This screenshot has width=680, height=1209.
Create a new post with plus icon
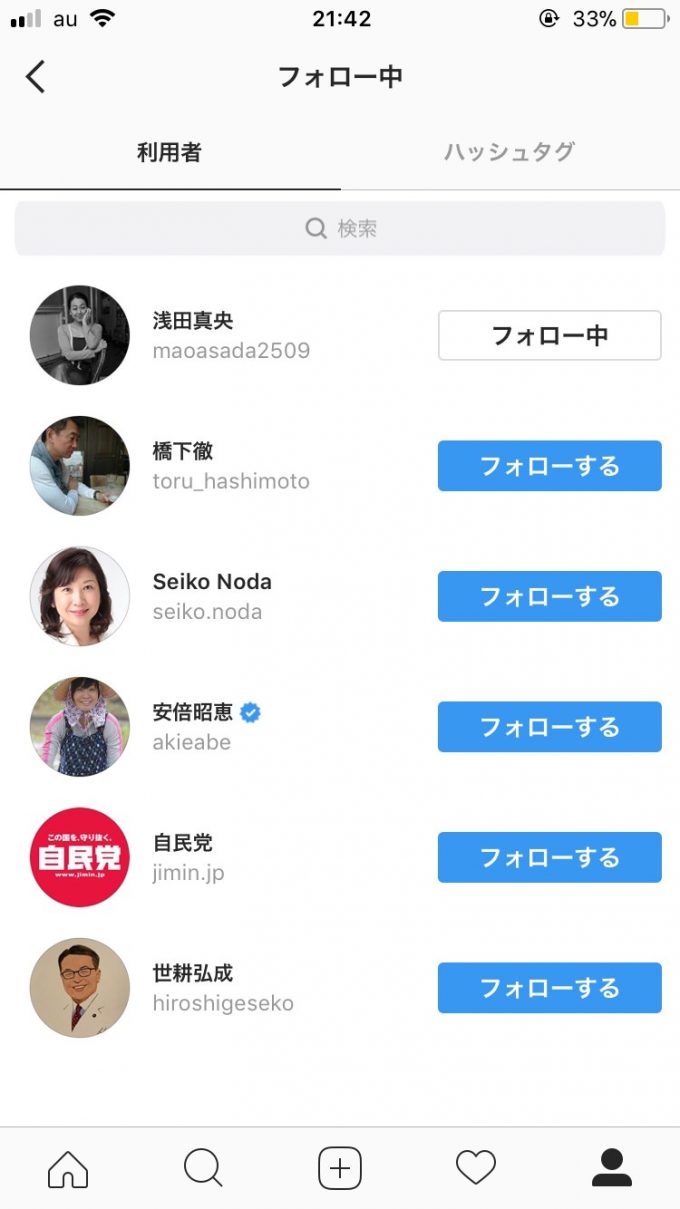[x=340, y=1168]
